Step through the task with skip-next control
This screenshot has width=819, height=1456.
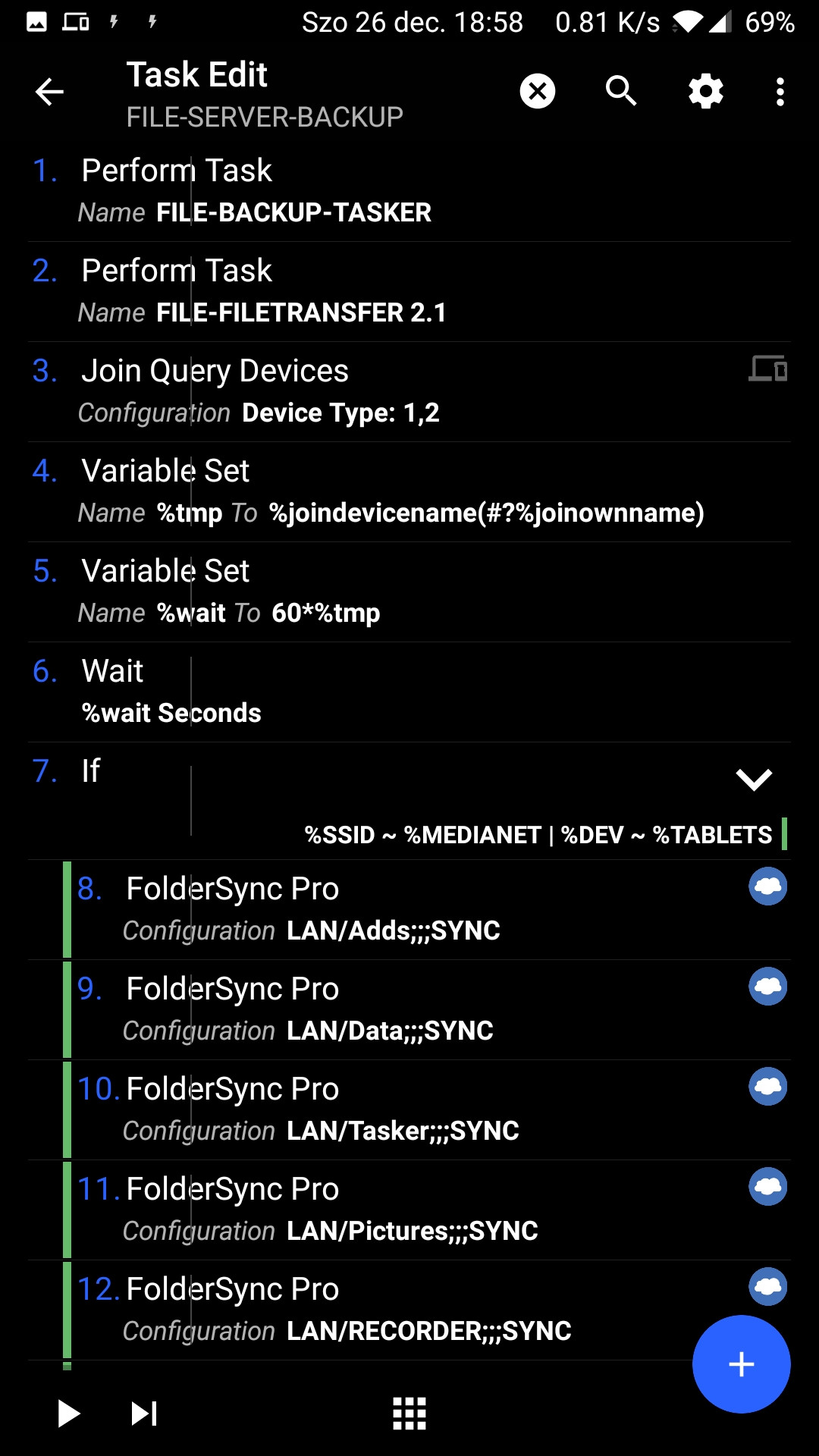144,1414
